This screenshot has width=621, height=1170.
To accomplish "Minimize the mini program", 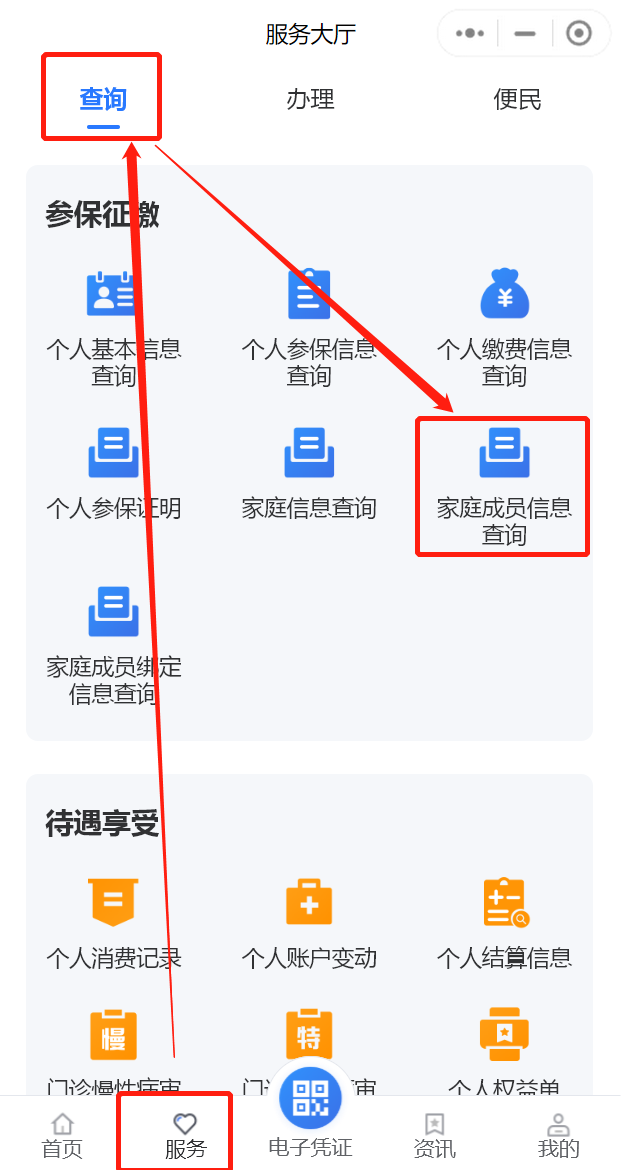I will point(525,33).
